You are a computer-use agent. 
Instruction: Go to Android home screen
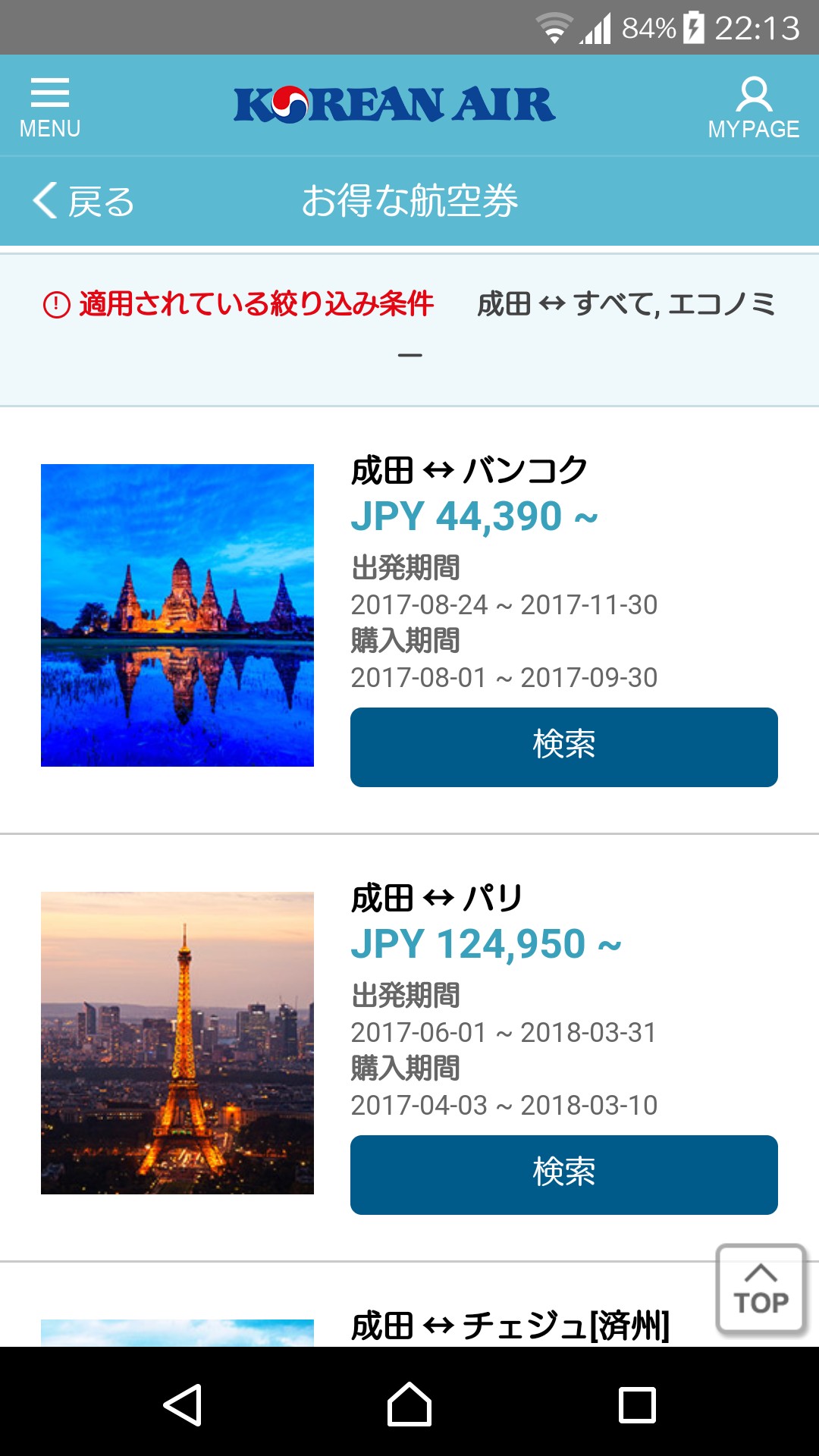click(x=409, y=1405)
